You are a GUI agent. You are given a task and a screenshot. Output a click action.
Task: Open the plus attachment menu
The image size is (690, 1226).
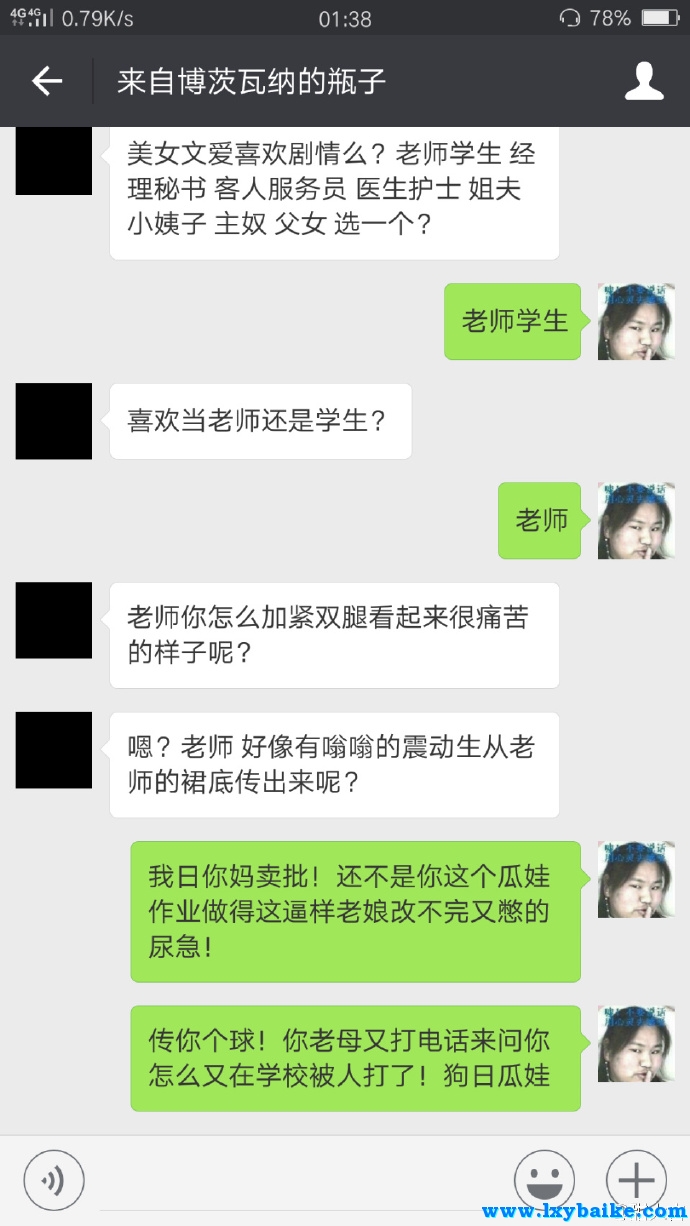[x=637, y=1181]
